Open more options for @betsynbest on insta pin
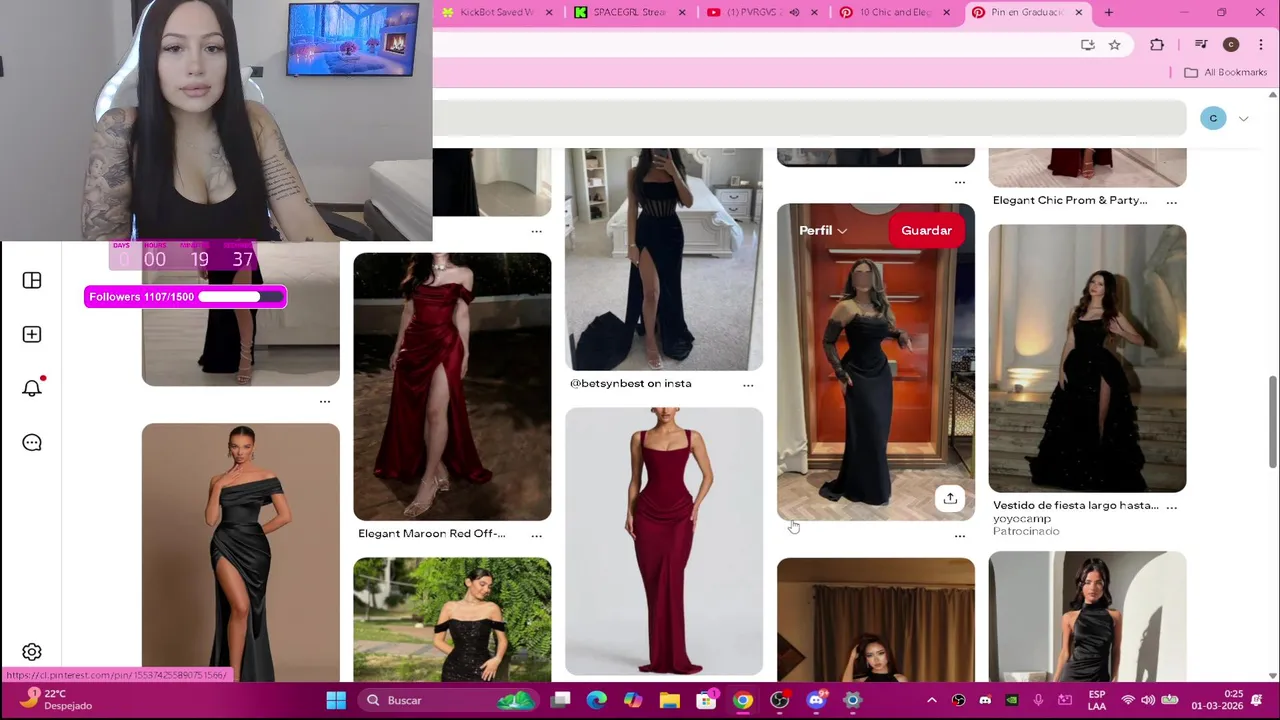Image resolution: width=1280 pixels, height=720 pixels. click(x=748, y=385)
